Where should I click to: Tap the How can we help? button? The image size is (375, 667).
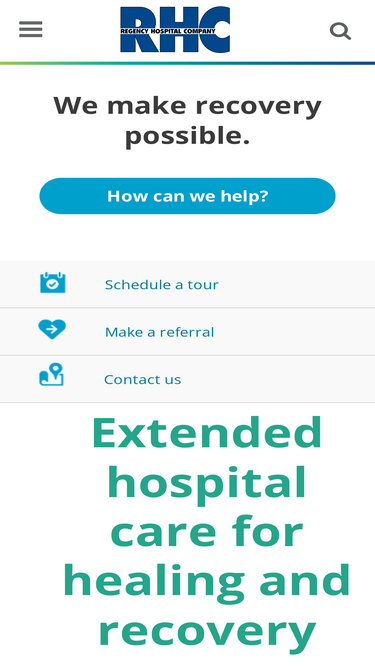click(x=188, y=196)
